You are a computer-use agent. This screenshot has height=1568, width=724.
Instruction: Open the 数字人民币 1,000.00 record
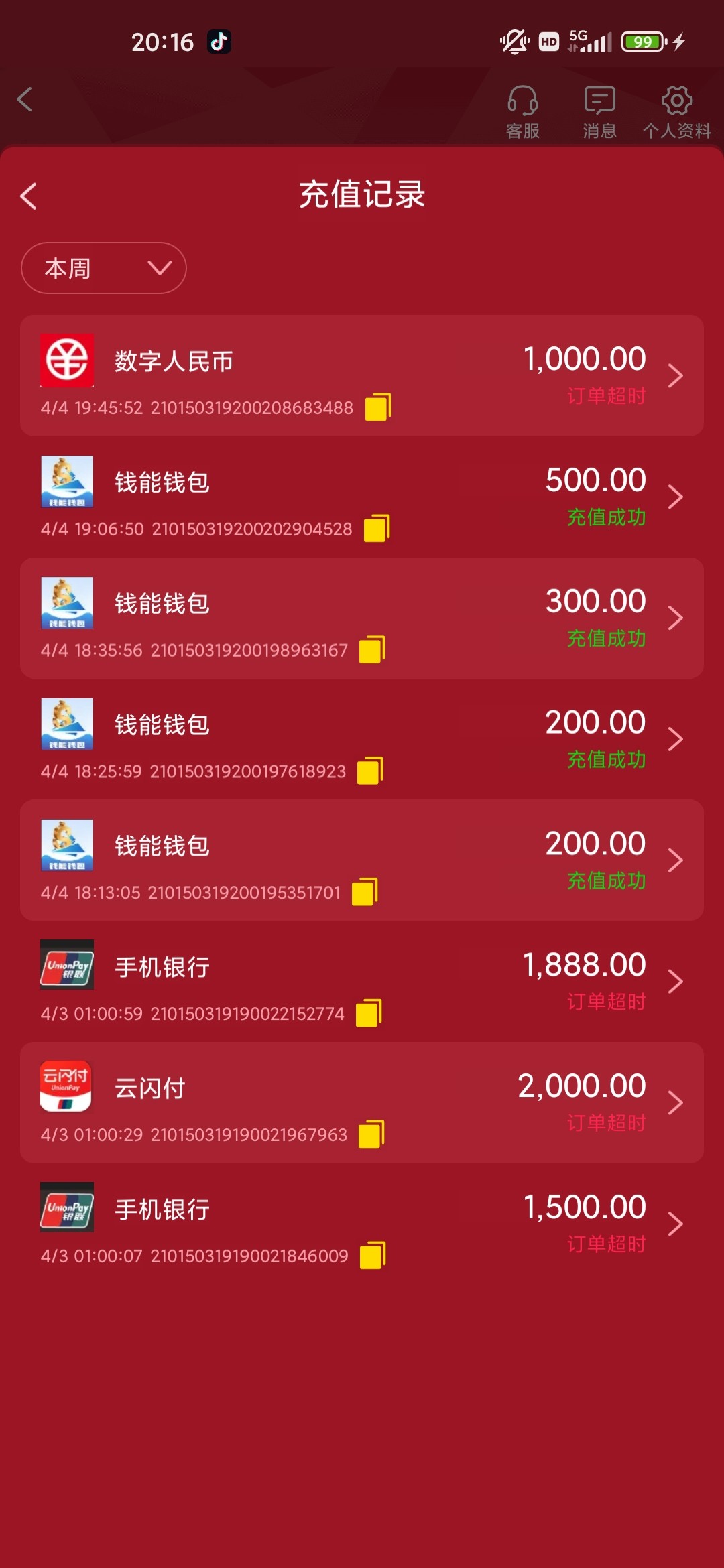pyautogui.click(x=362, y=376)
